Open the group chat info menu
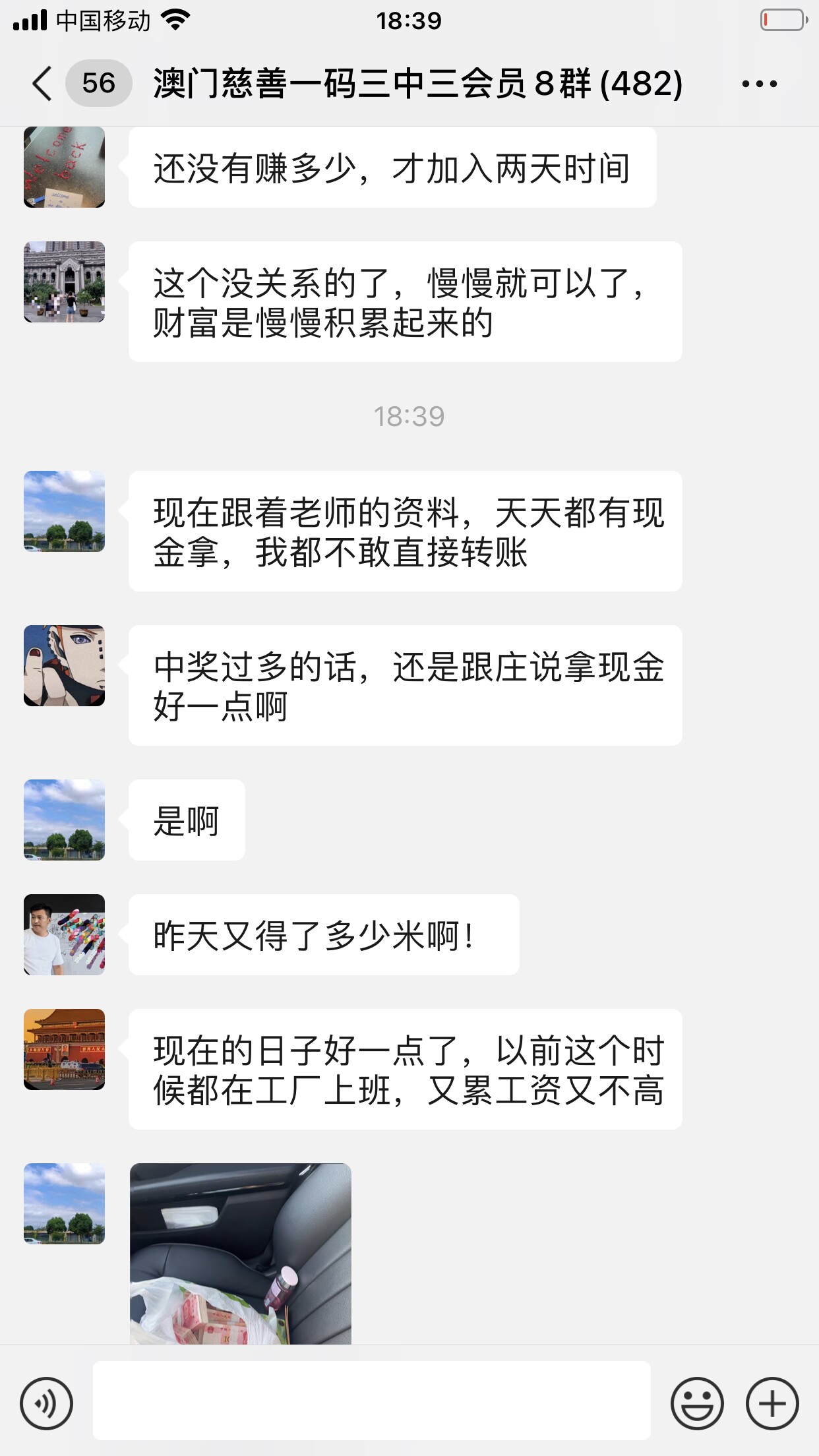The width and height of the screenshot is (819, 1456). tap(759, 84)
